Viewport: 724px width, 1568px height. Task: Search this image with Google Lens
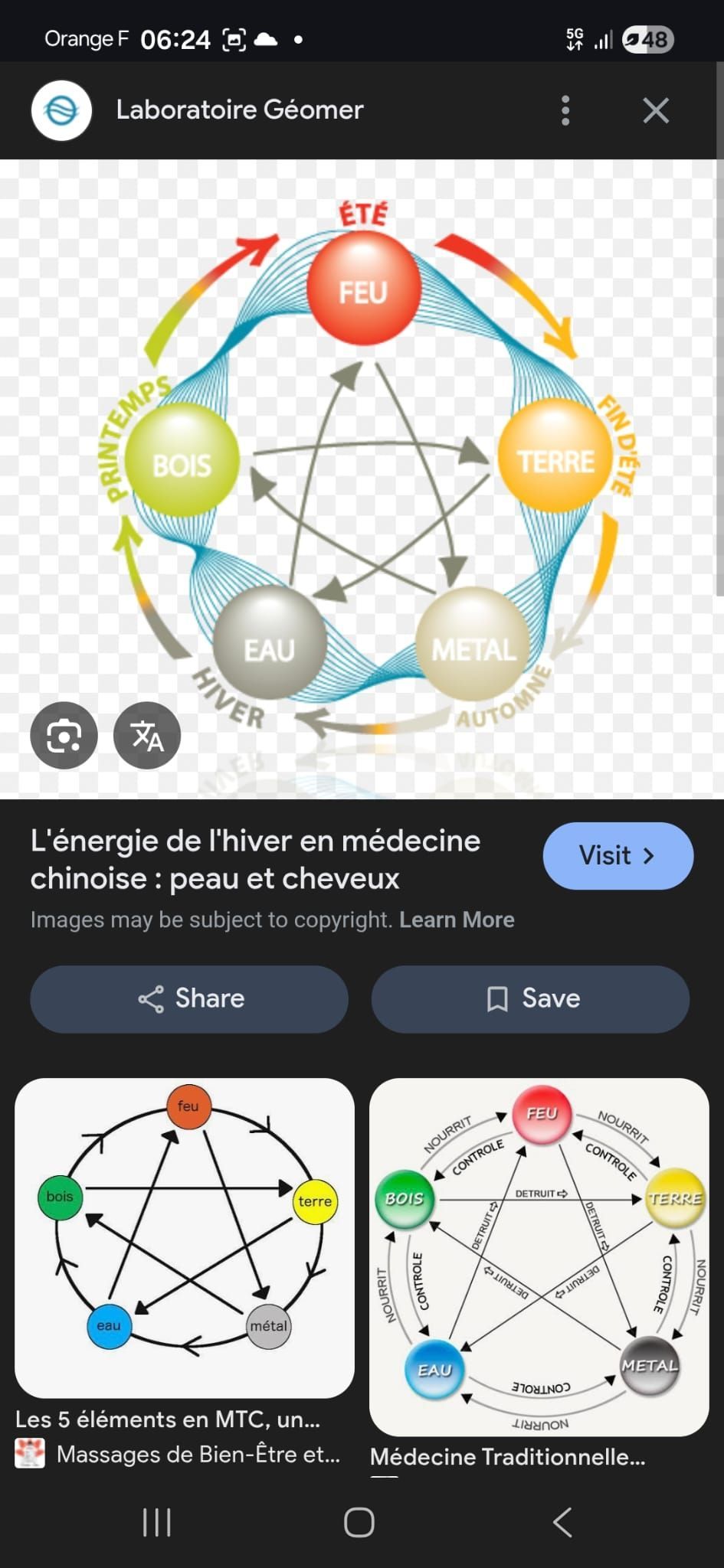pos(64,736)
